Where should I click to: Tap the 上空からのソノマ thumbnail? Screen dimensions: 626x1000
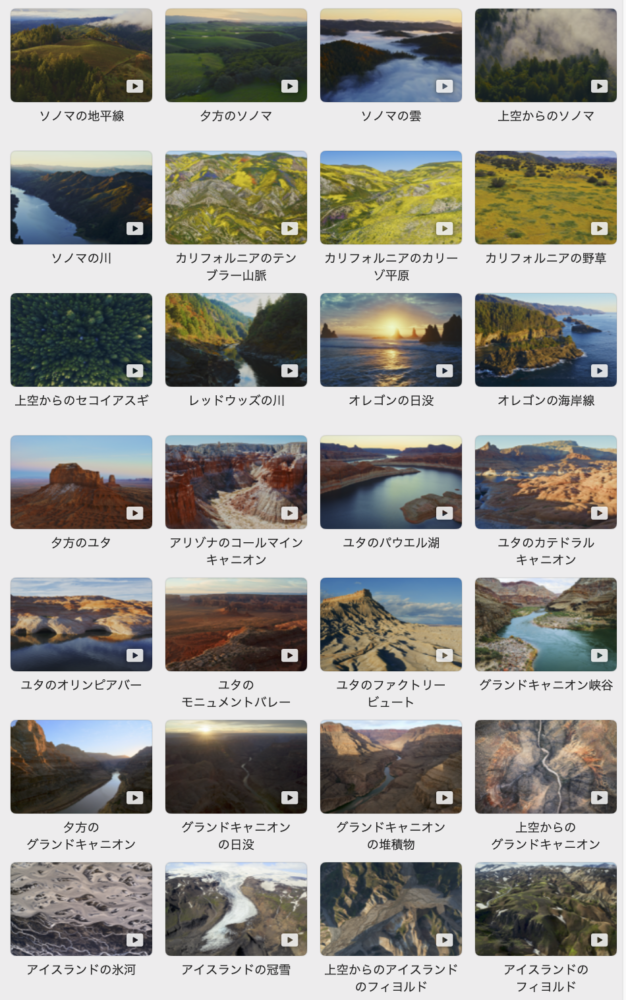(x=546, y=55)
